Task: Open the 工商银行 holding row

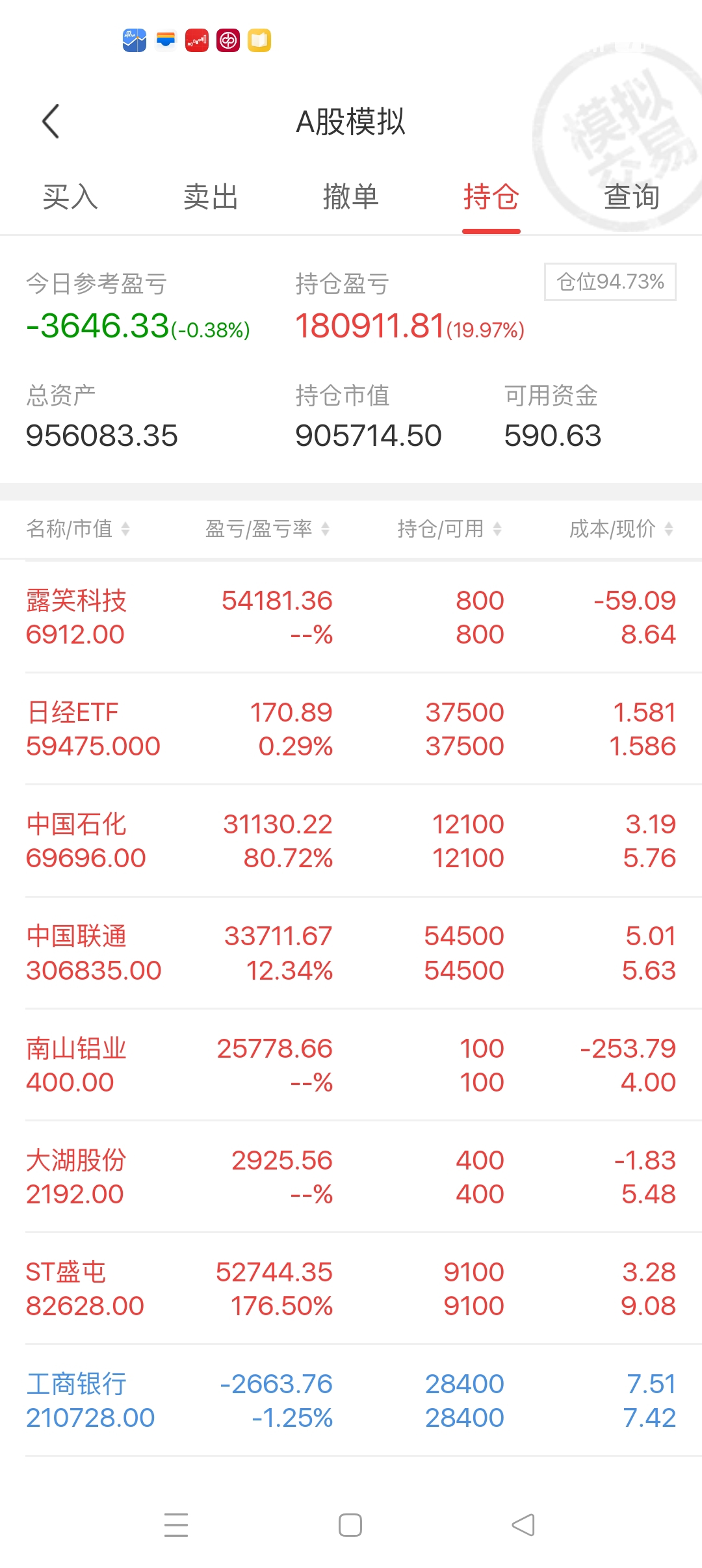Action: [x=351, y=1400]
